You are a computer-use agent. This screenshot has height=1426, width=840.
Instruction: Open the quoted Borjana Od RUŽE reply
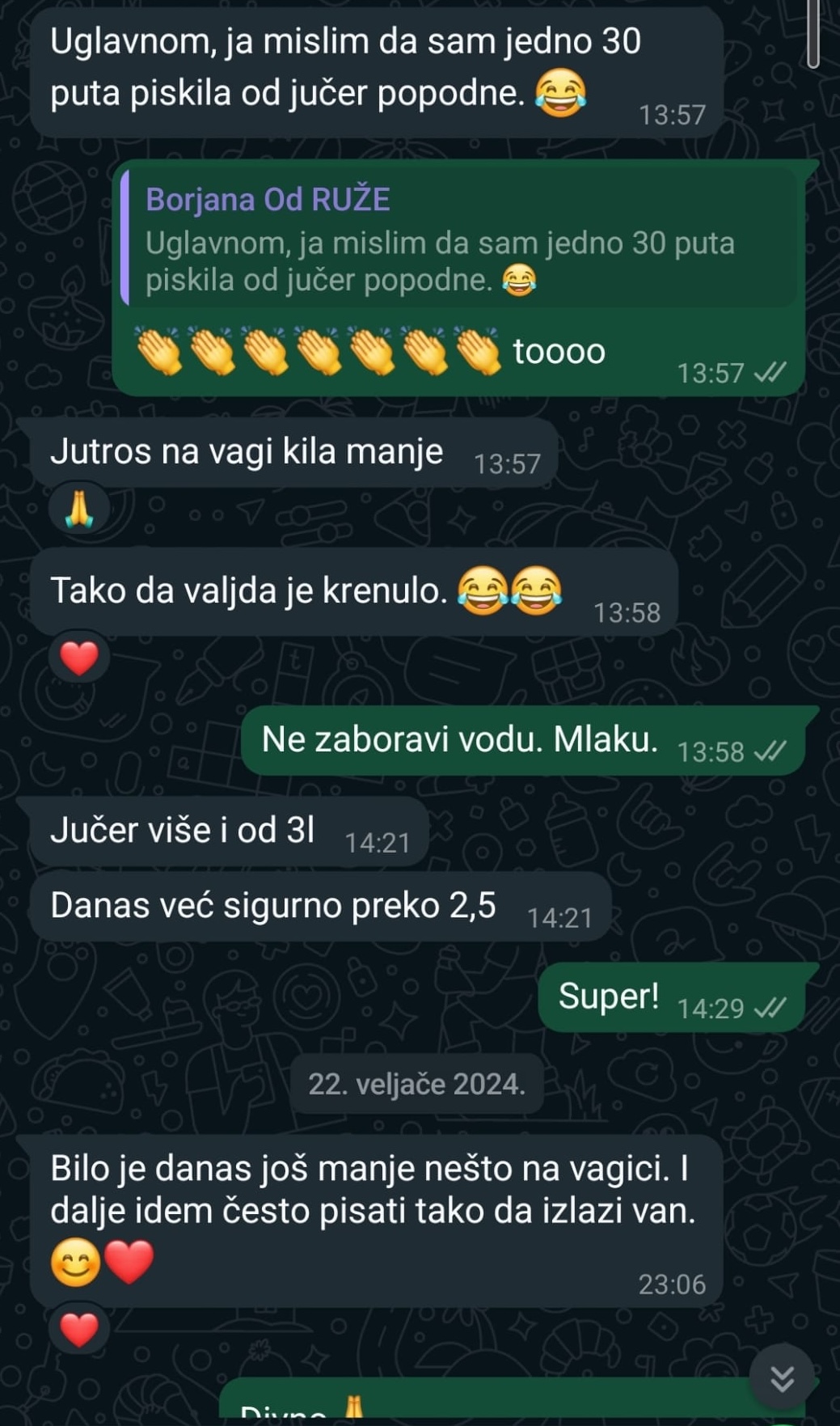458,239
